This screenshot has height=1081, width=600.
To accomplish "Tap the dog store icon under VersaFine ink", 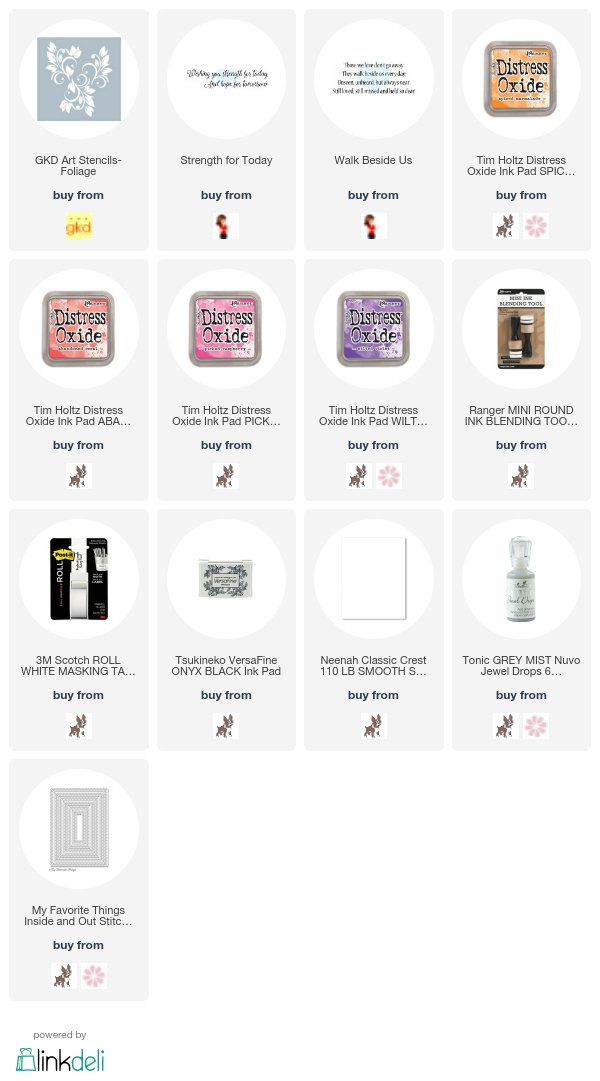I will pyautogui.click(x=226, y=726).
